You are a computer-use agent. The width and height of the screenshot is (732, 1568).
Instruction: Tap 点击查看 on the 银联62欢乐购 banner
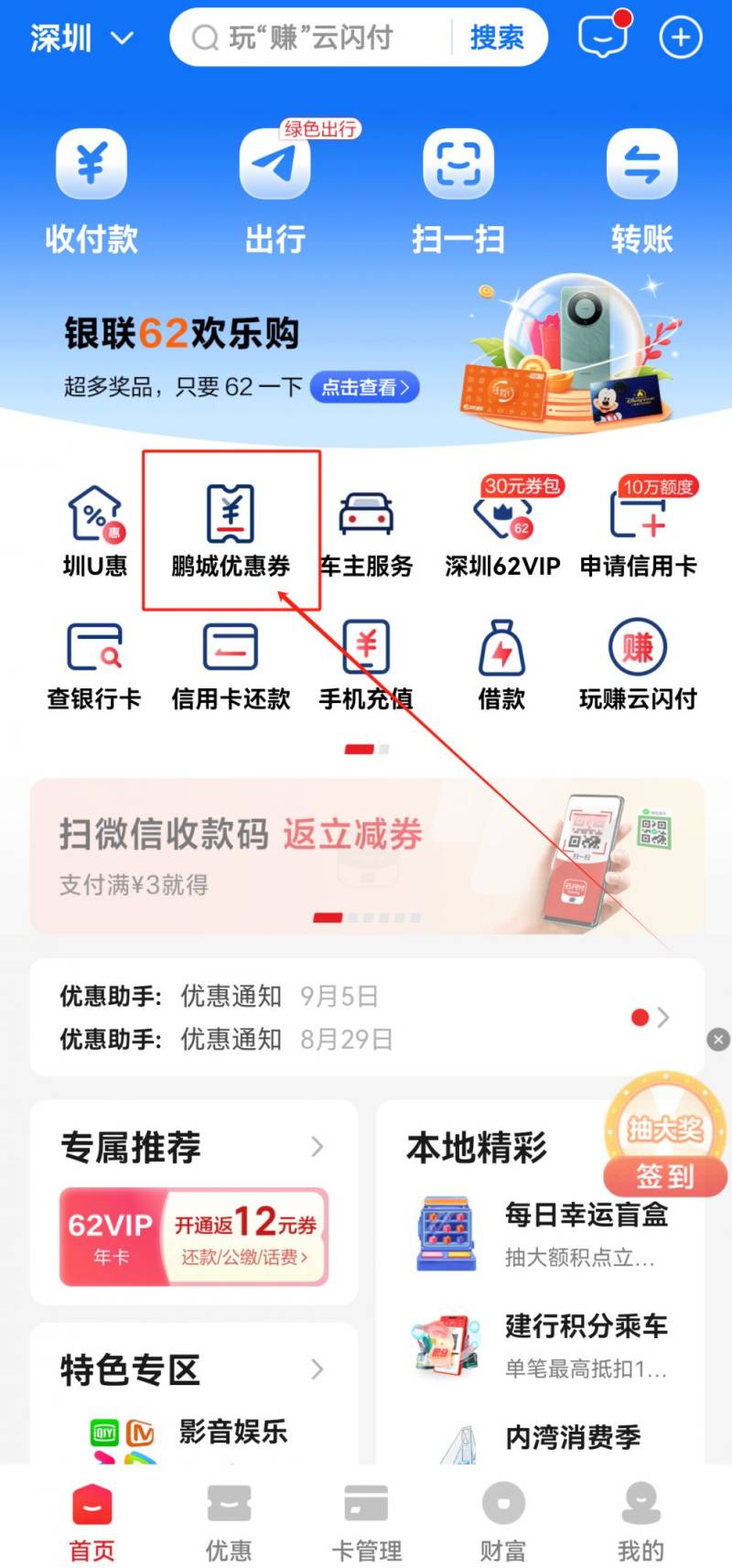(x=364, y=387)
